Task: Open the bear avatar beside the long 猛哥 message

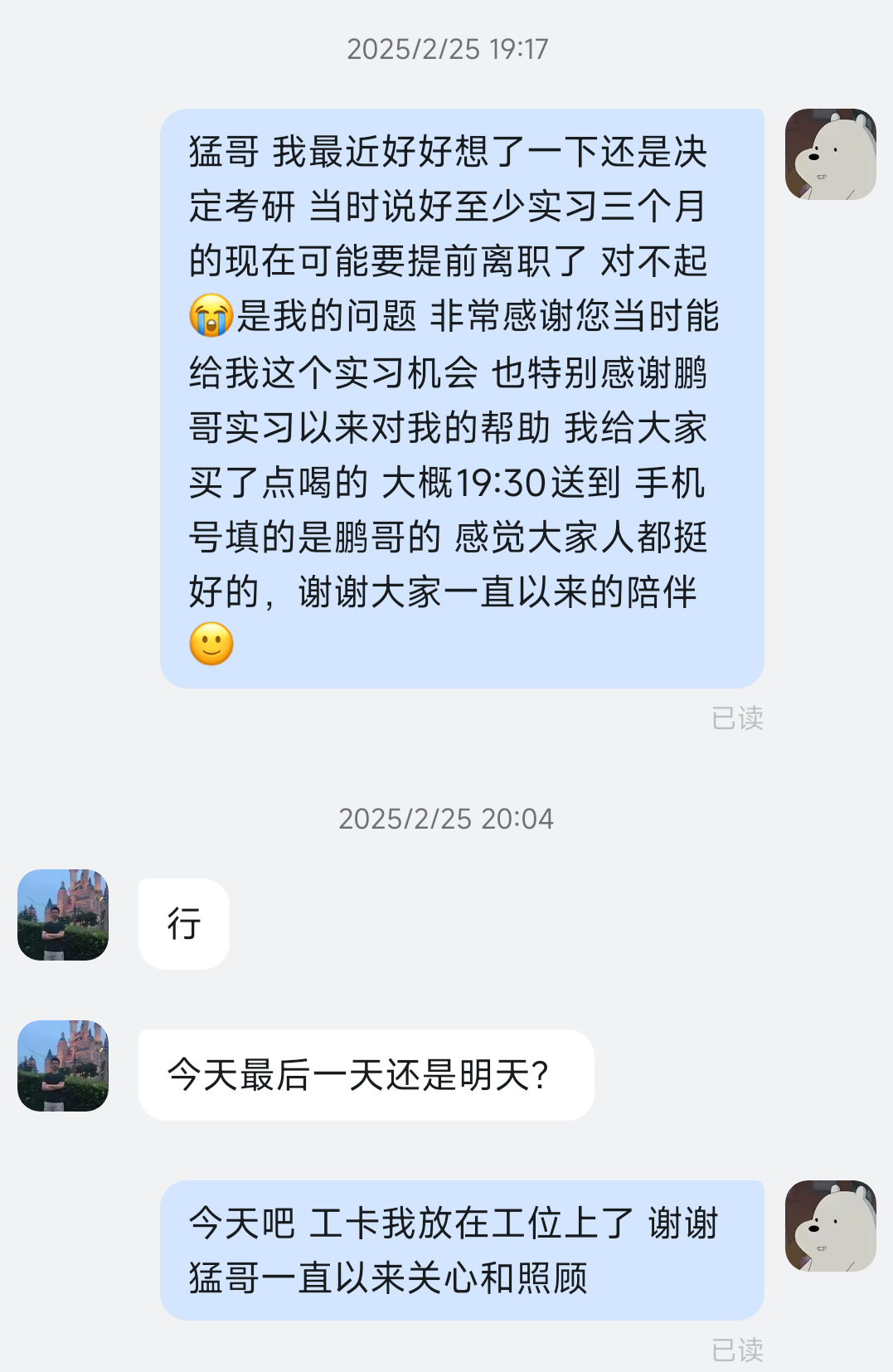Action: pos(830,154)
